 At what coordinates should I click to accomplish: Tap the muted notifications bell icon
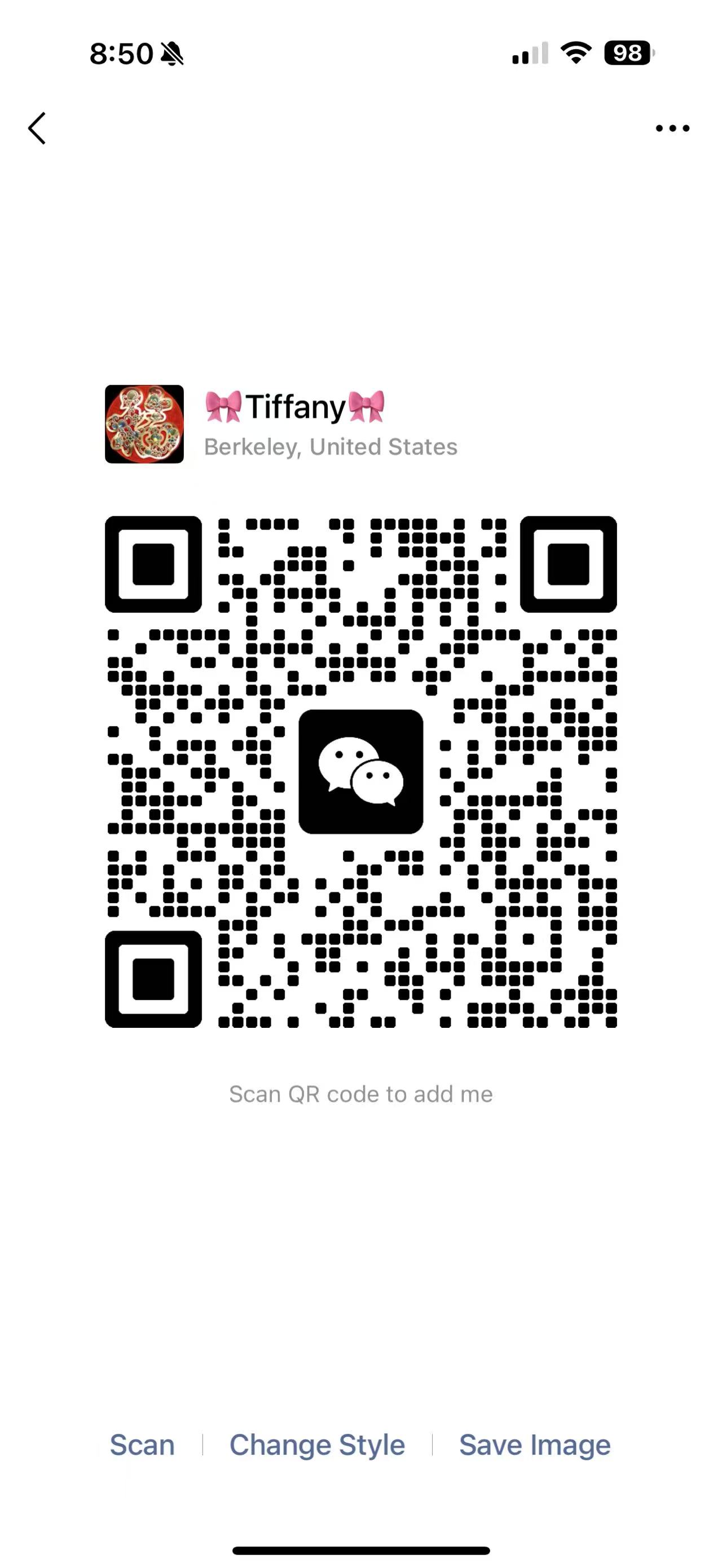click(172, 54)
